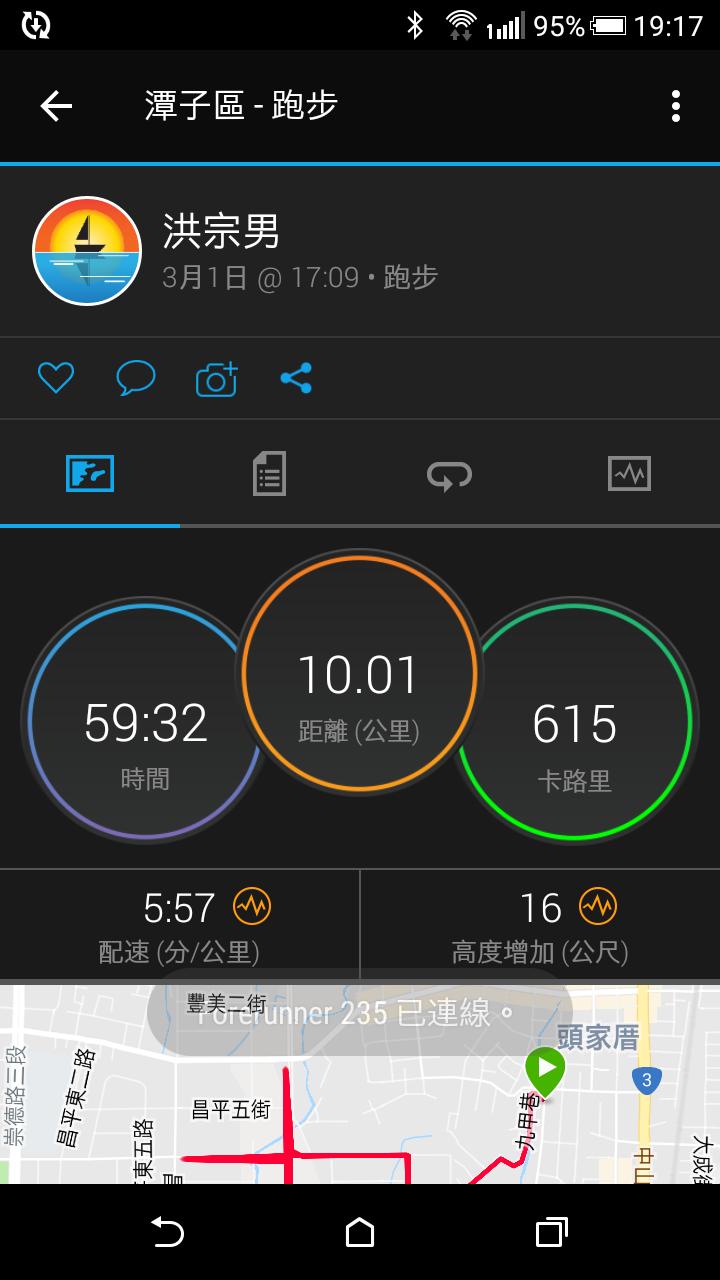
Task: Open recent apps from the navigation bar
Action: pos(551,1233)
